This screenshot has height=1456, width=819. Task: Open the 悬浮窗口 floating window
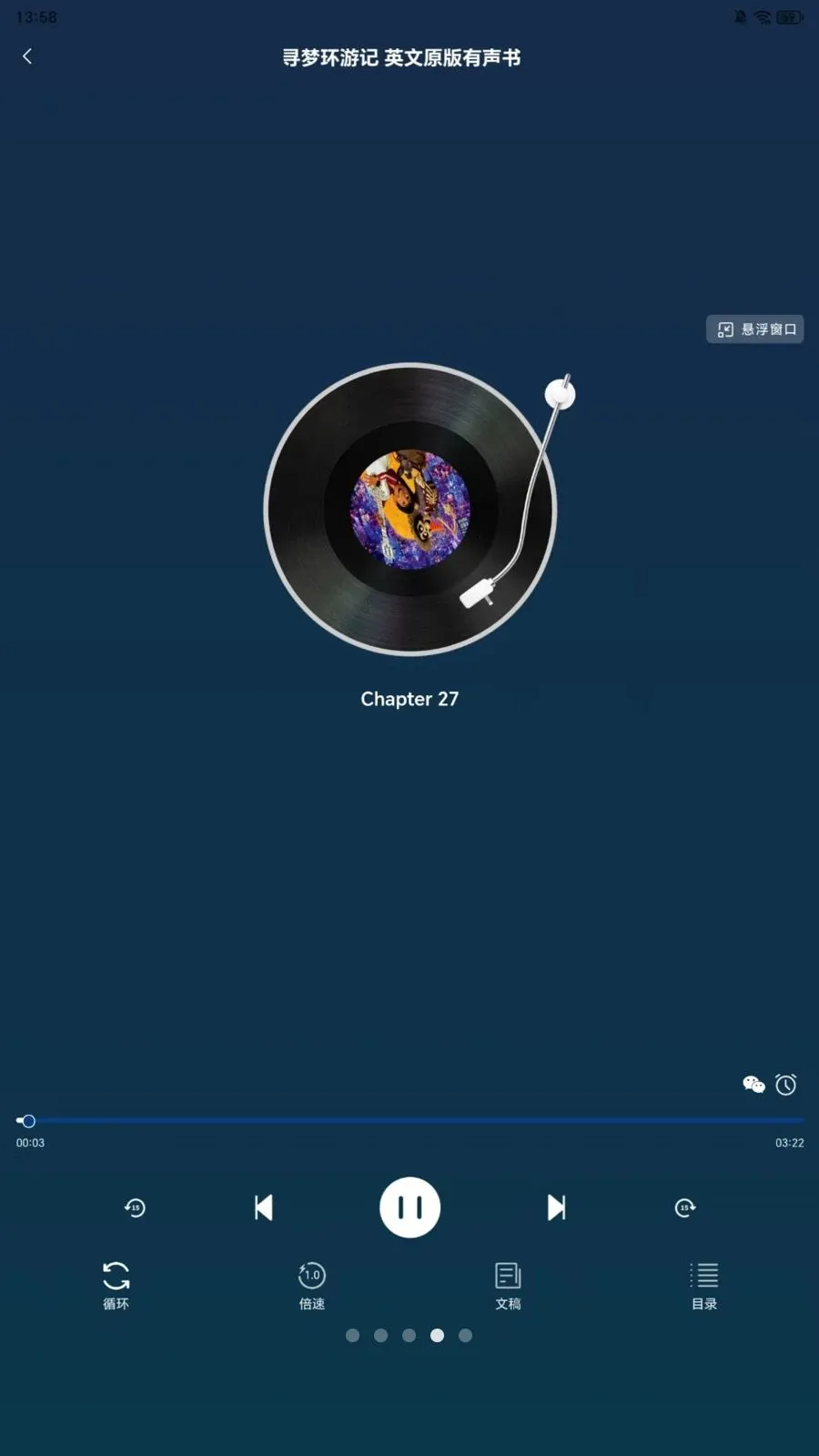[754, 329]
